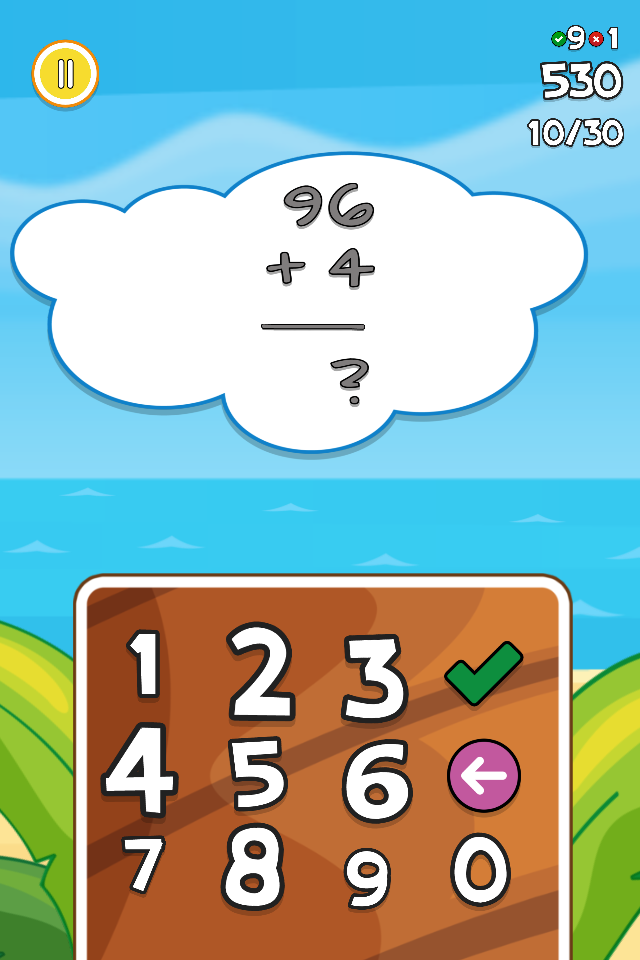Tap the number 8 key
The image size is (640, 960).
[x=252, y=867]
